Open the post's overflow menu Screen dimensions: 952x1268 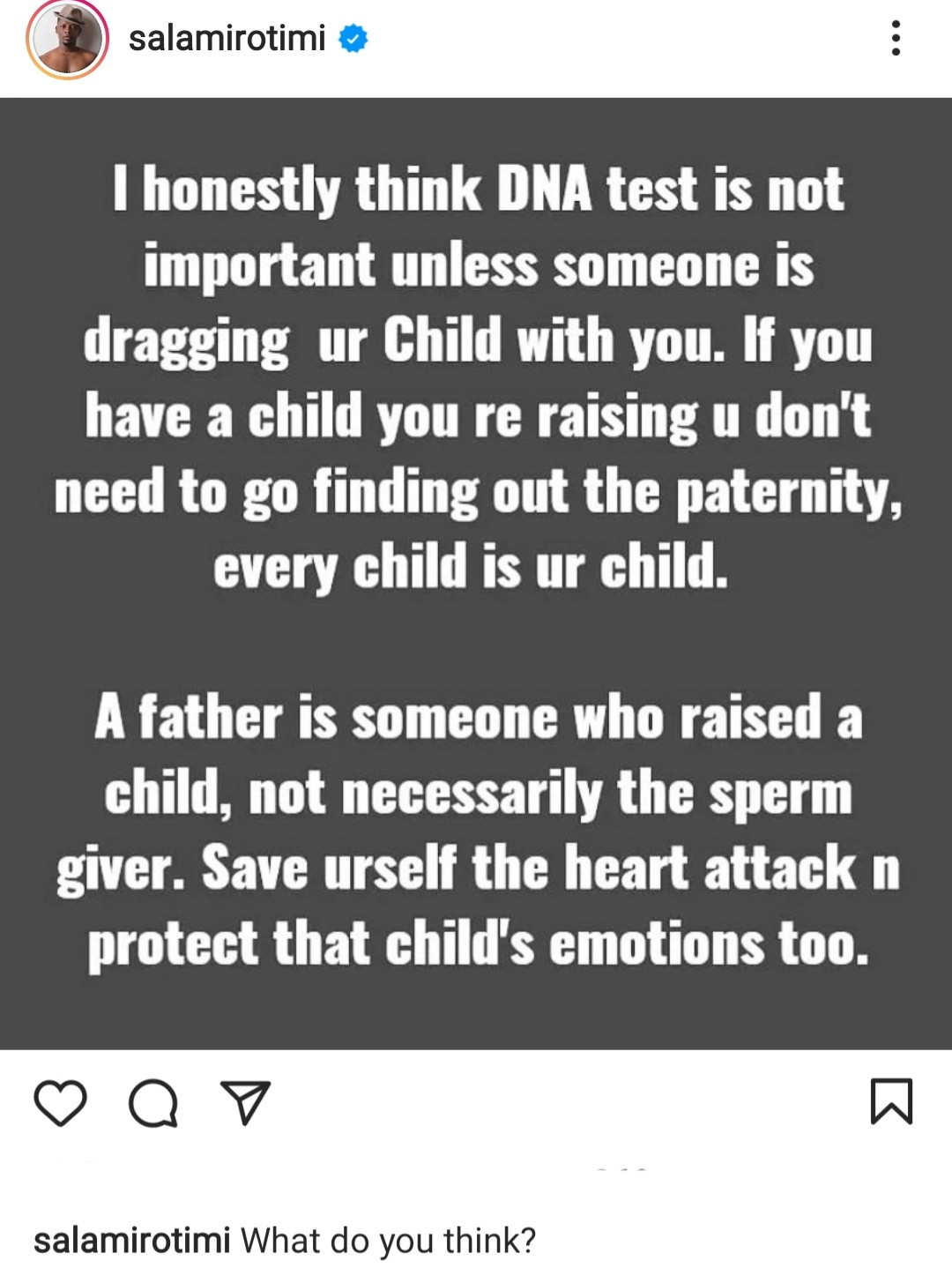click(896, 39)
